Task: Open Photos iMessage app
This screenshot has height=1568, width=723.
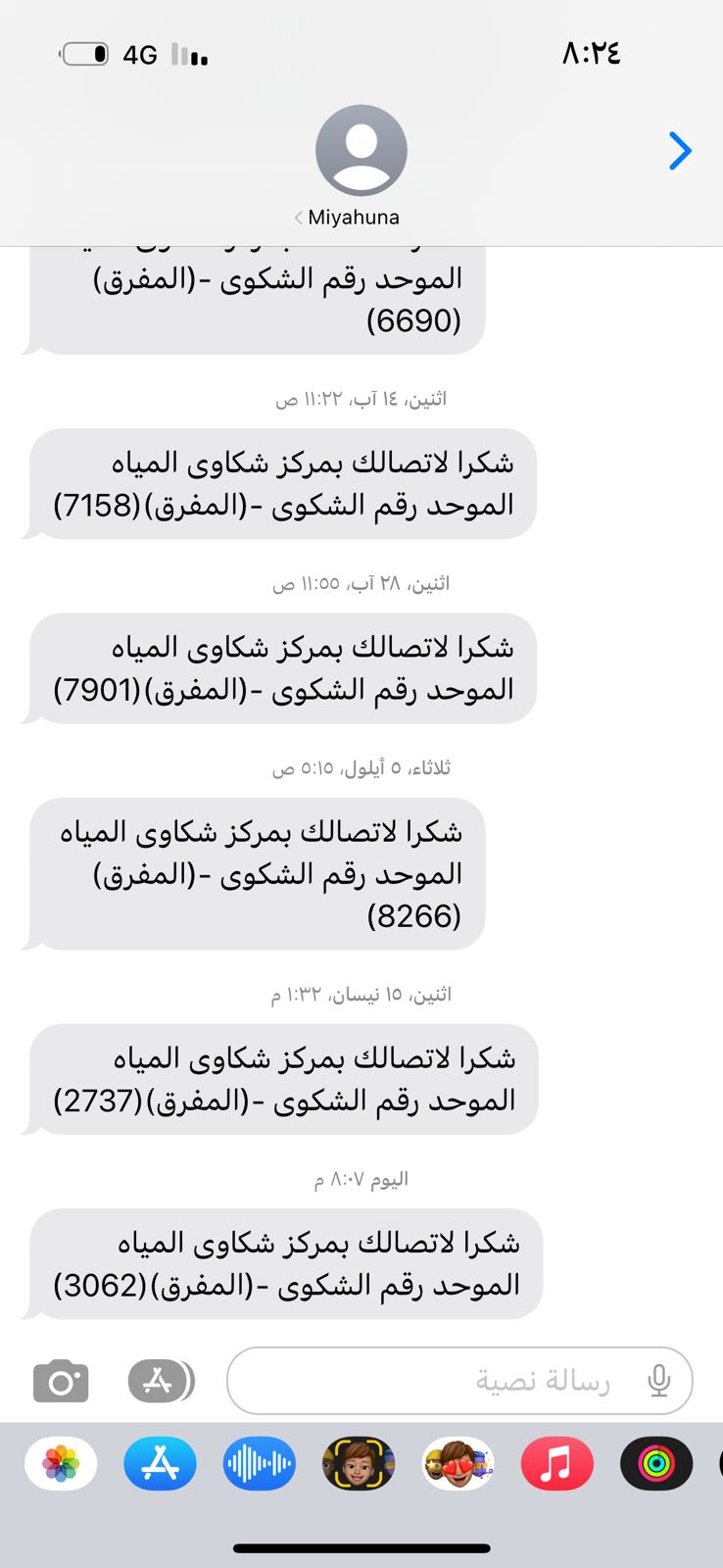Action: tap(61, 1464)
